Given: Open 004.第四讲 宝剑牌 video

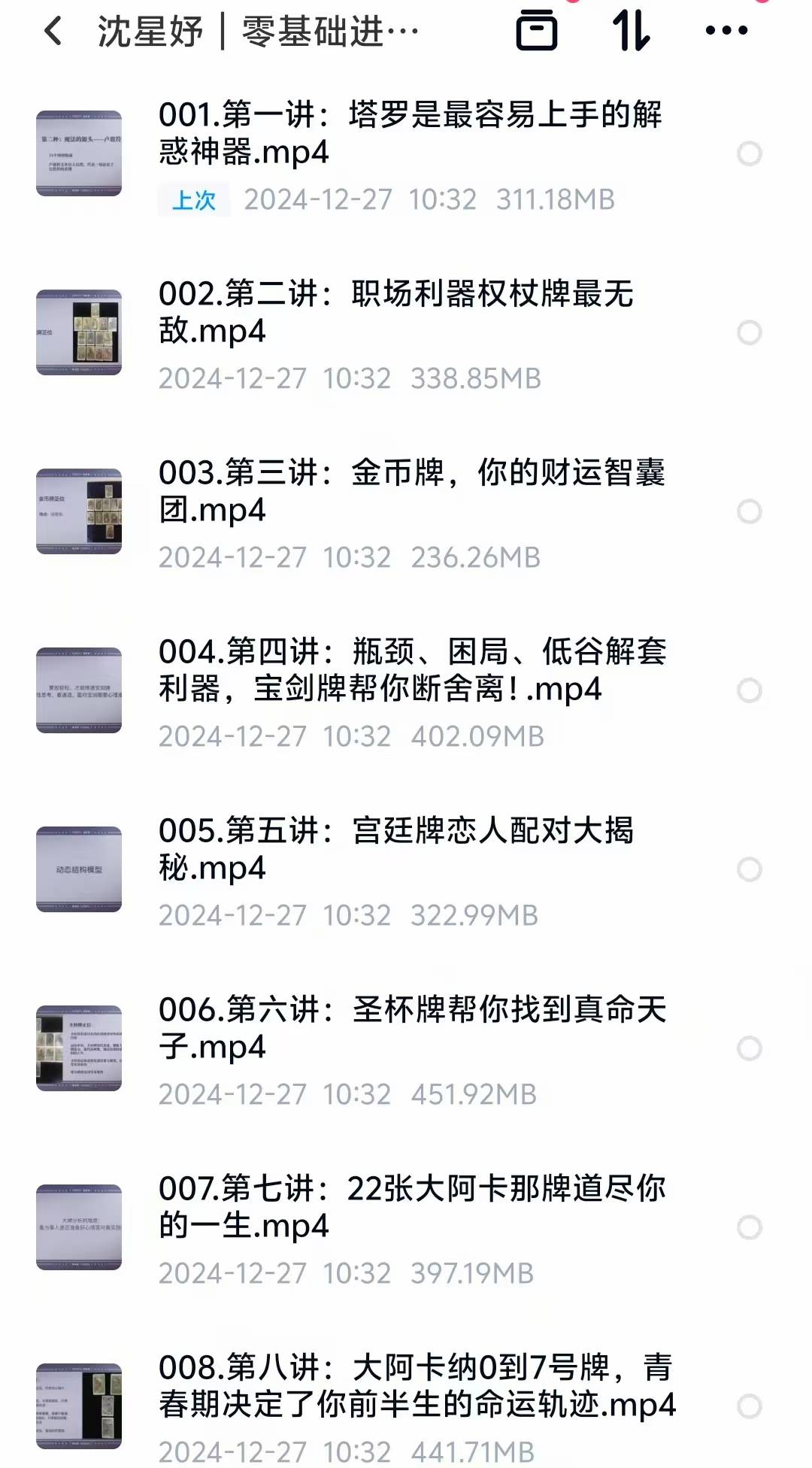Looking at the screenshot, I should point(412,670).
